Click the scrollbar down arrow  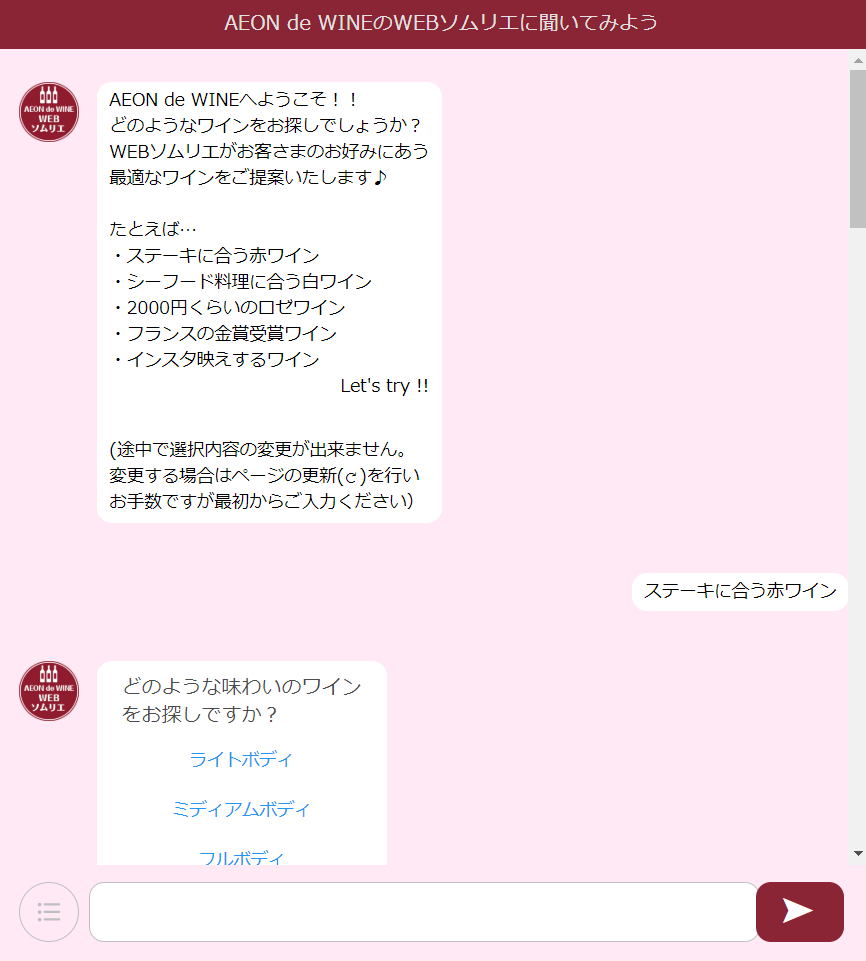(x=857, y=853)
